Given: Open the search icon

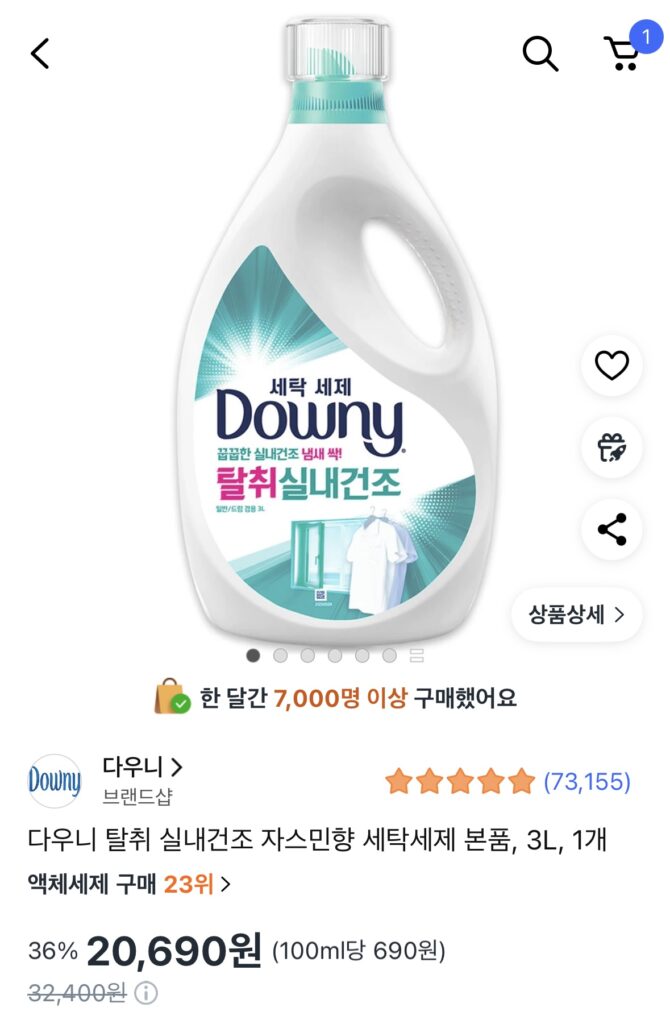Looking at the screenshot, I should click(540, 53).
